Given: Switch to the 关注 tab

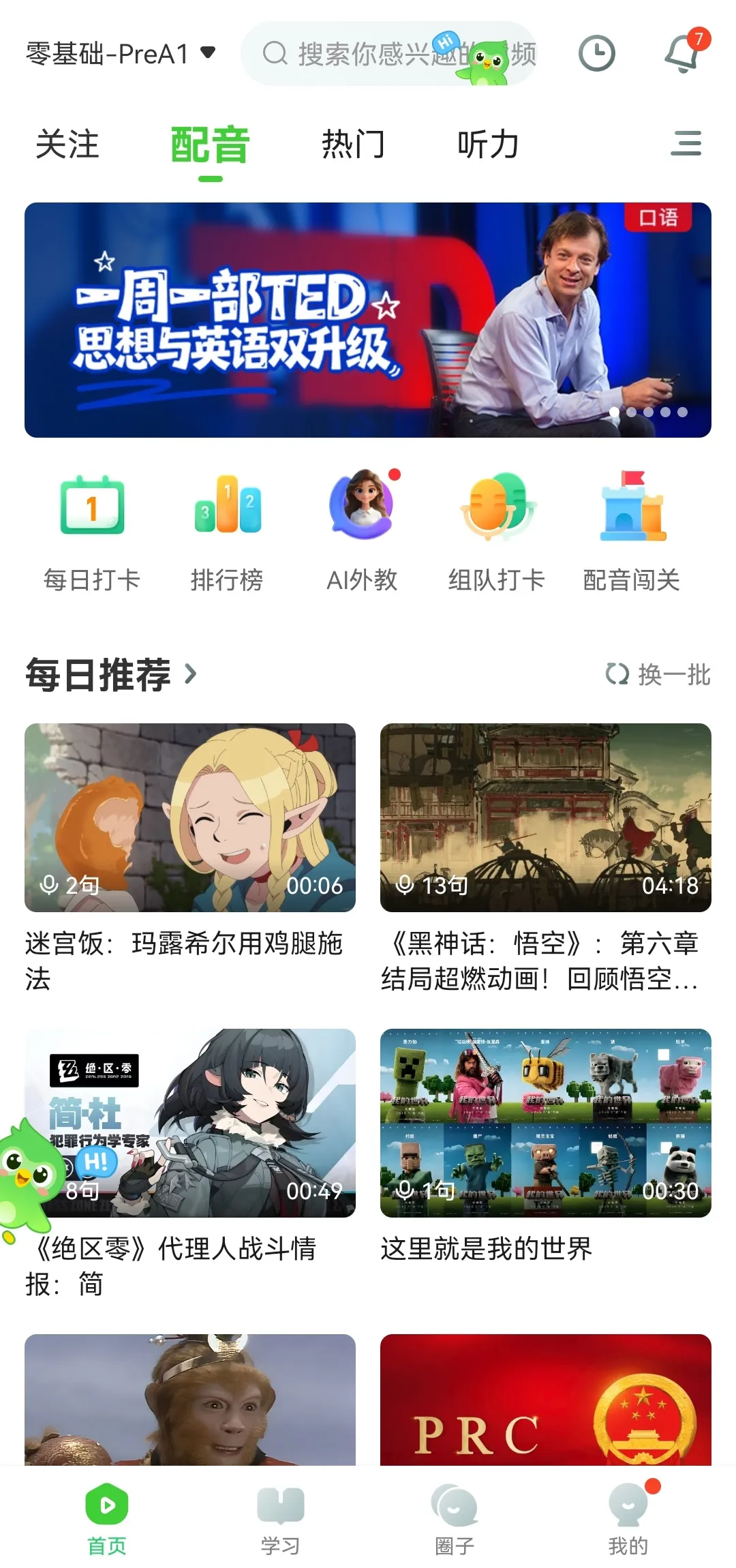Looking at the screenshot, I should click(67, 145).
